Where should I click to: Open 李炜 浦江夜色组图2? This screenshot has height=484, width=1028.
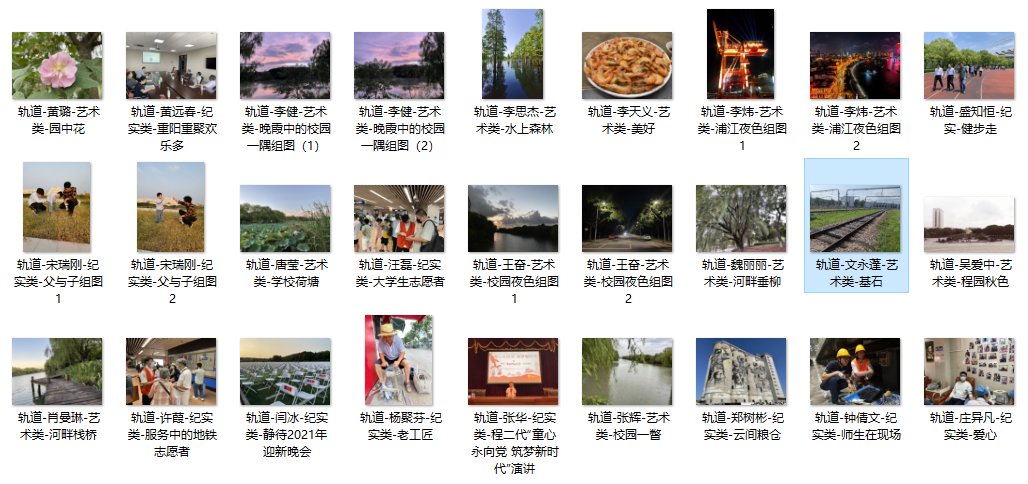pos(855,65)
